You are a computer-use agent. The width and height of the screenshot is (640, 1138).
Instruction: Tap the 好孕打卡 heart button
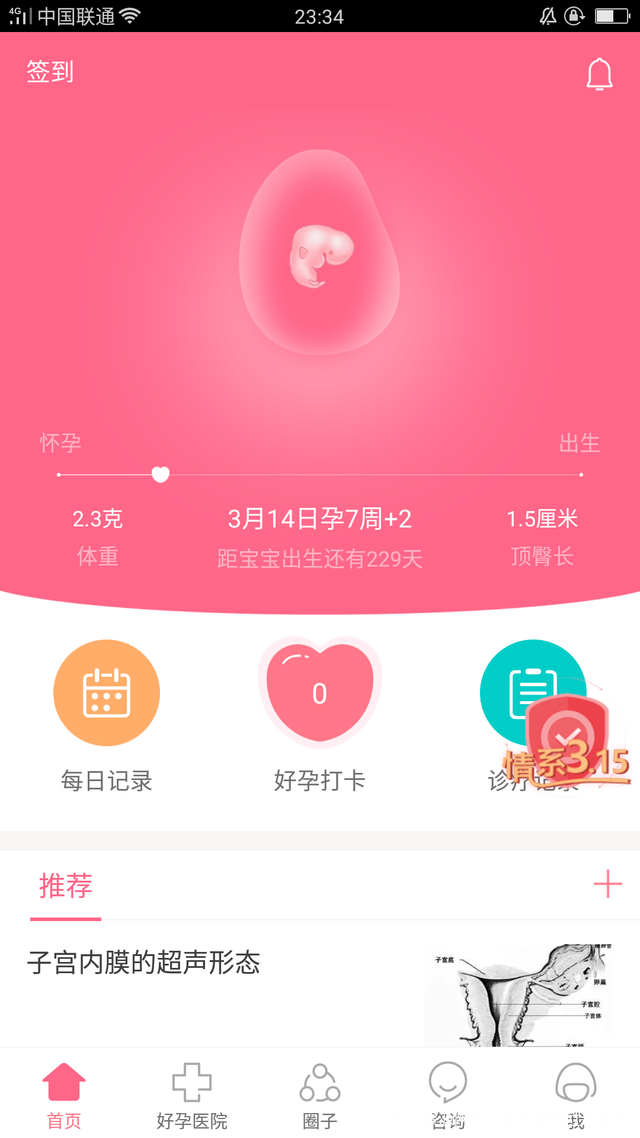319,693
